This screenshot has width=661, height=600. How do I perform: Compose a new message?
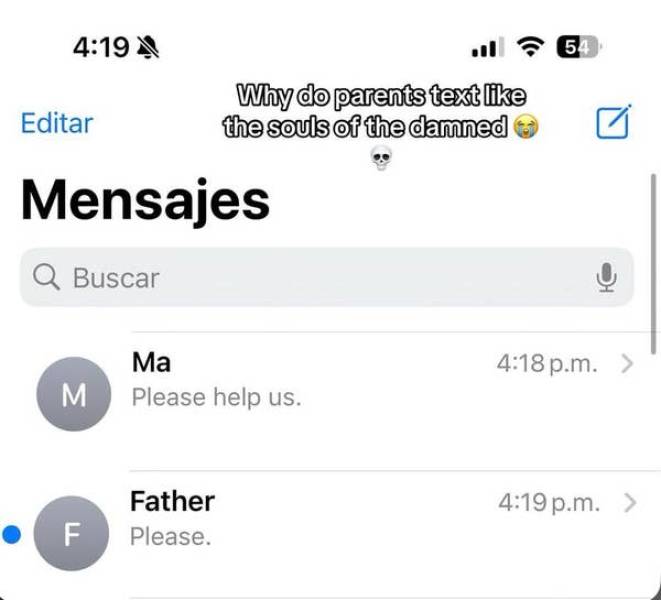(x=612, y=123)
